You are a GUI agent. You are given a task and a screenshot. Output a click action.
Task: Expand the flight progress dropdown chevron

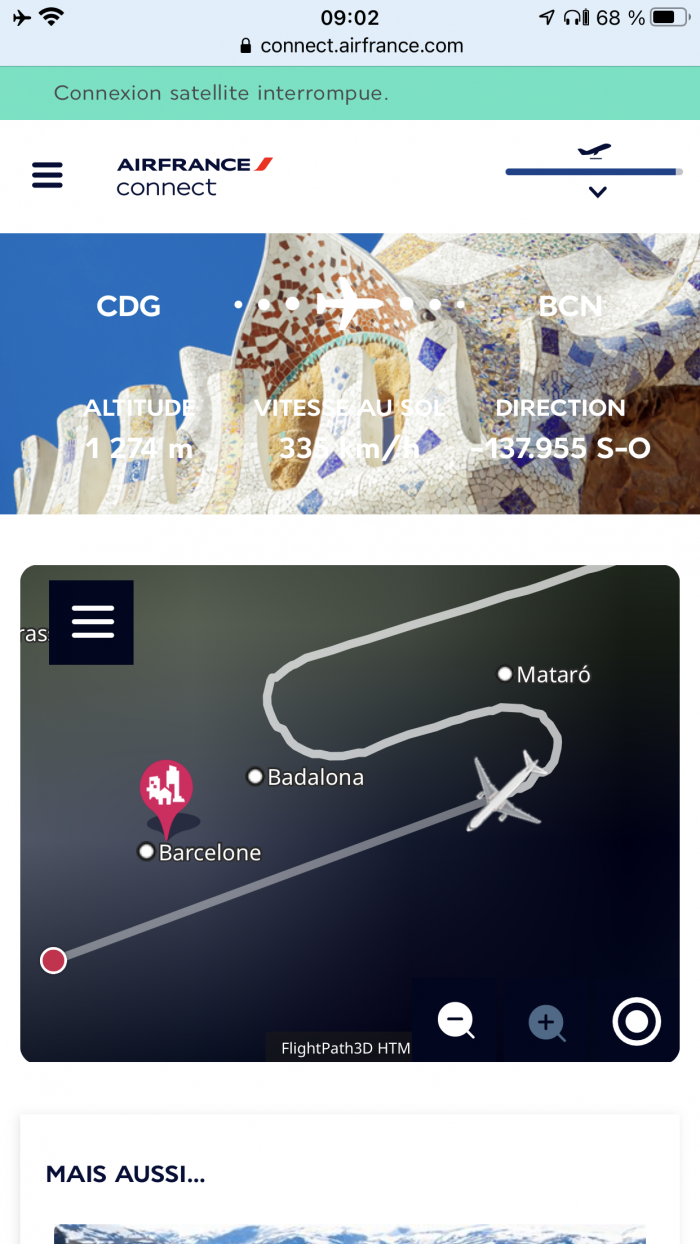(x=597, y=192)
